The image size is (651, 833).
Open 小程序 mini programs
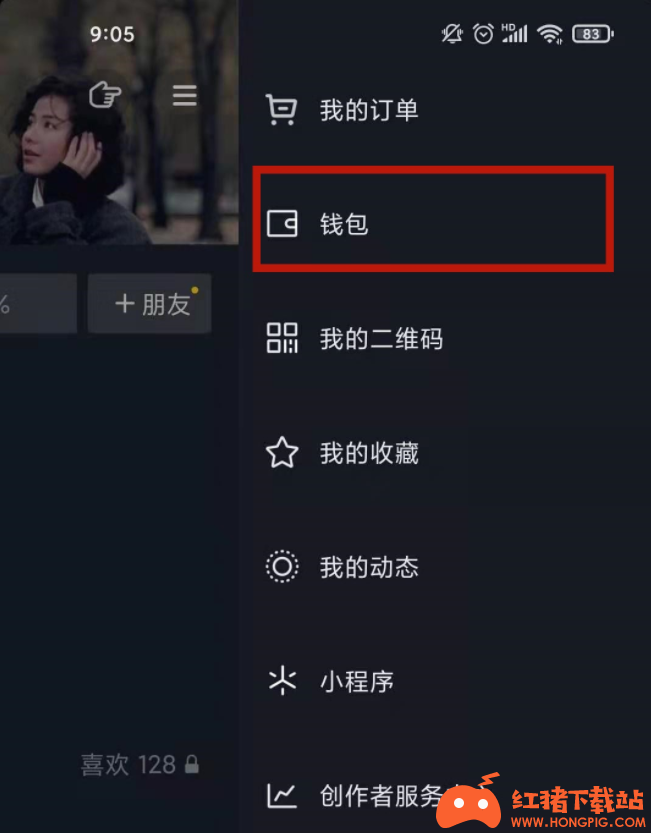tap(356, 681)
